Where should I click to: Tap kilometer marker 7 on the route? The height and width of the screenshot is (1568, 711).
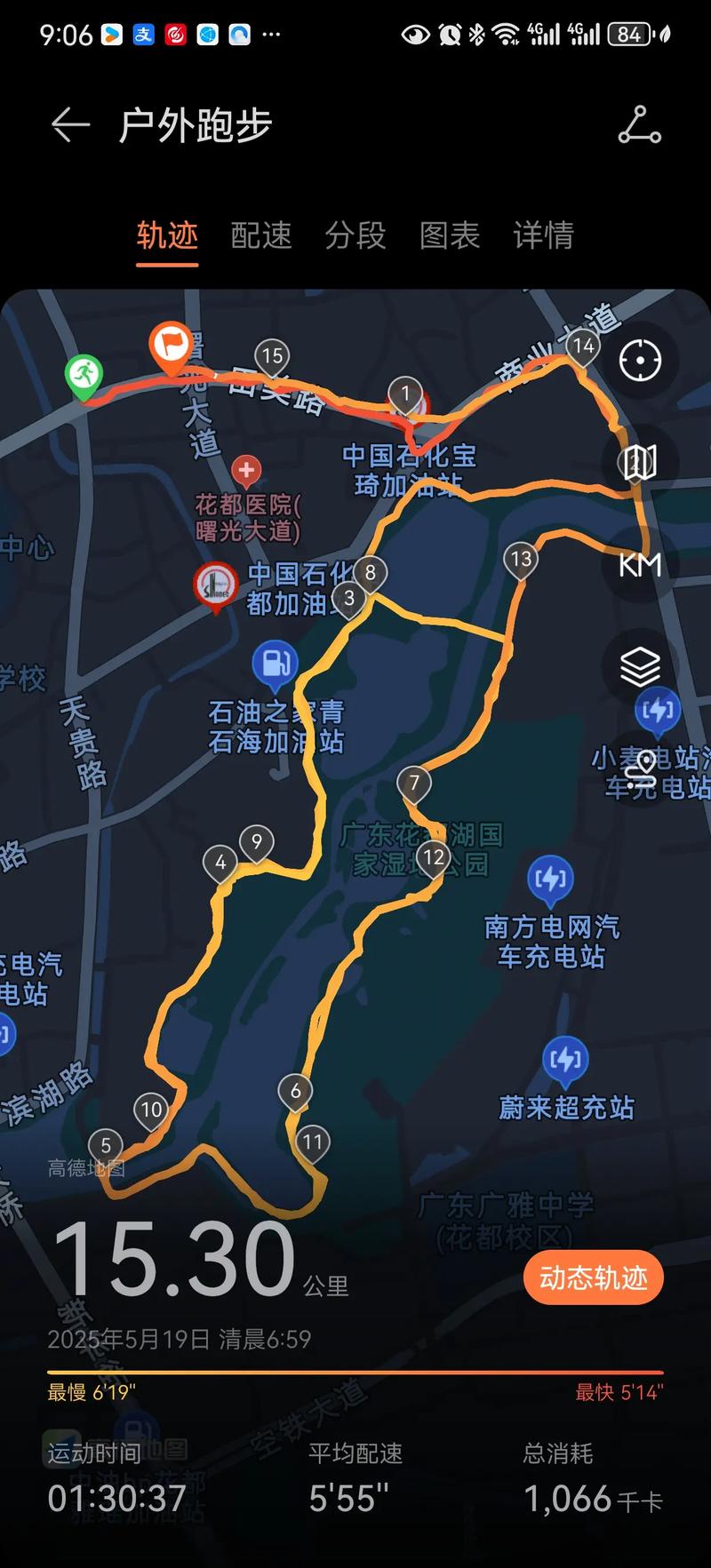pyautogui.click(x=414, y=783)
